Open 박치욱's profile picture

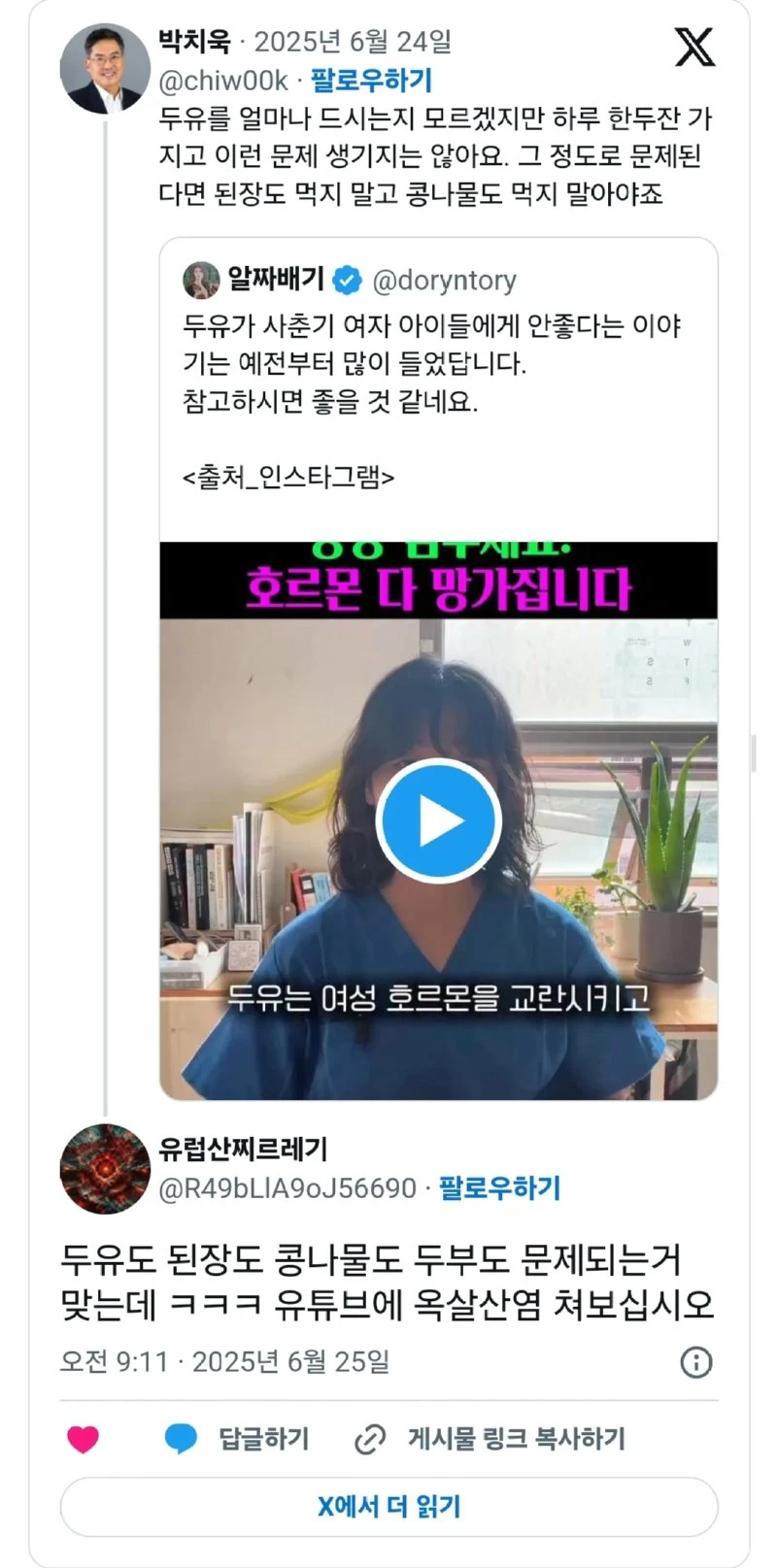coord(105,68)
